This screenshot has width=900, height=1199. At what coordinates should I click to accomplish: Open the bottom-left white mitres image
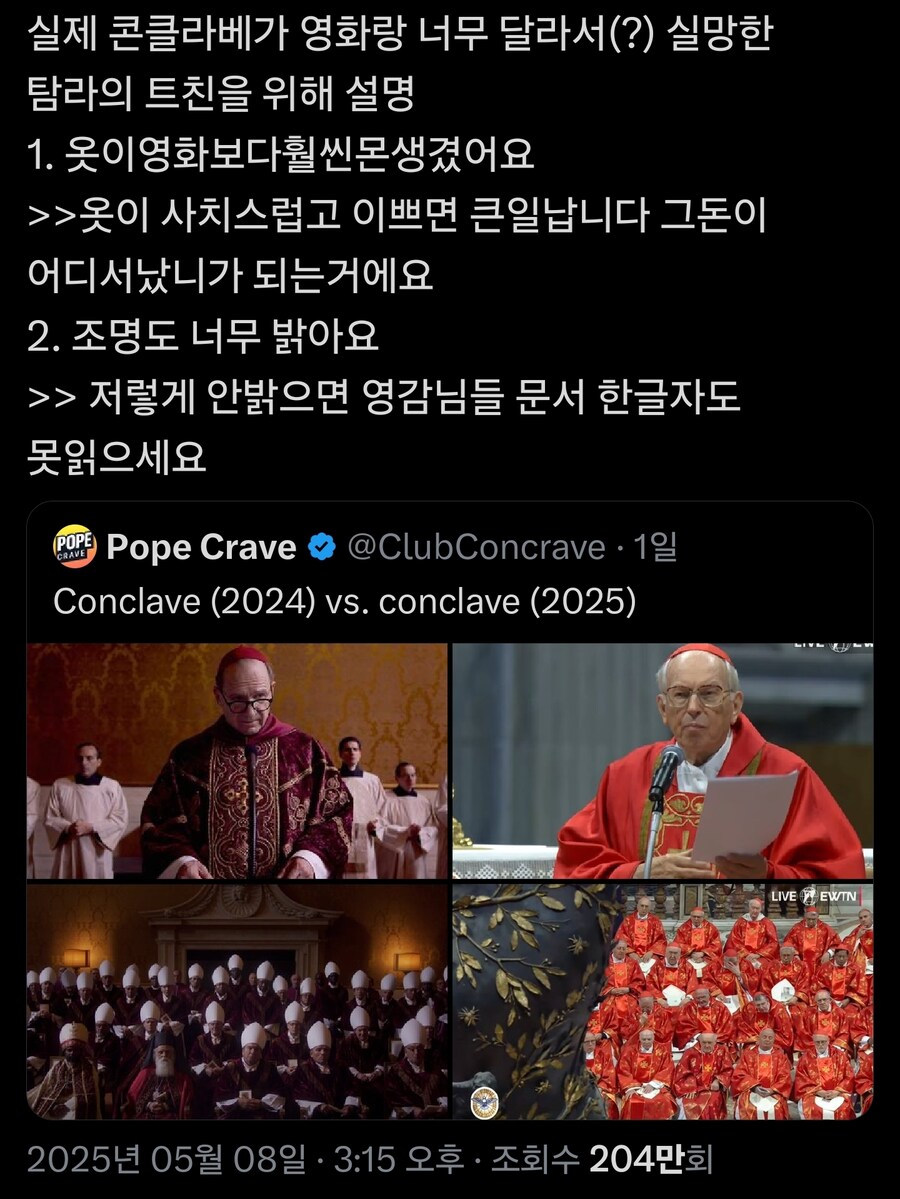[237, 1001]
